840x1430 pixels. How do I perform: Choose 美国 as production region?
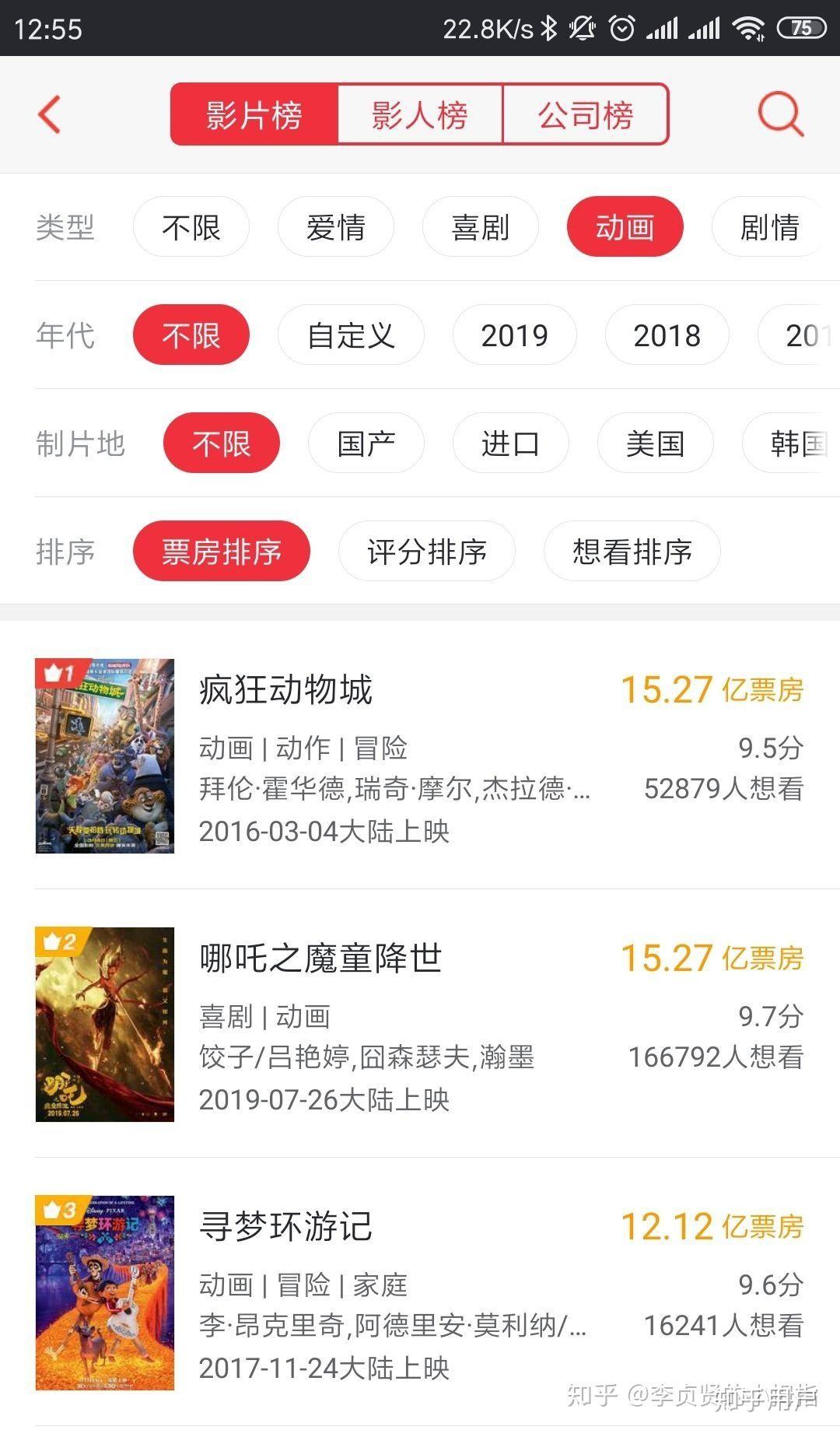point(655,443)
